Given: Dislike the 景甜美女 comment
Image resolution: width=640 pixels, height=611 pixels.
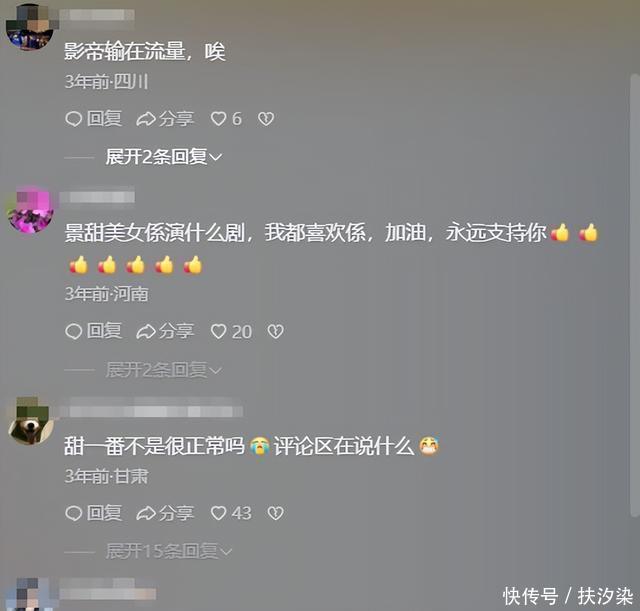Looking at the screenshot, I should point(276,331).
